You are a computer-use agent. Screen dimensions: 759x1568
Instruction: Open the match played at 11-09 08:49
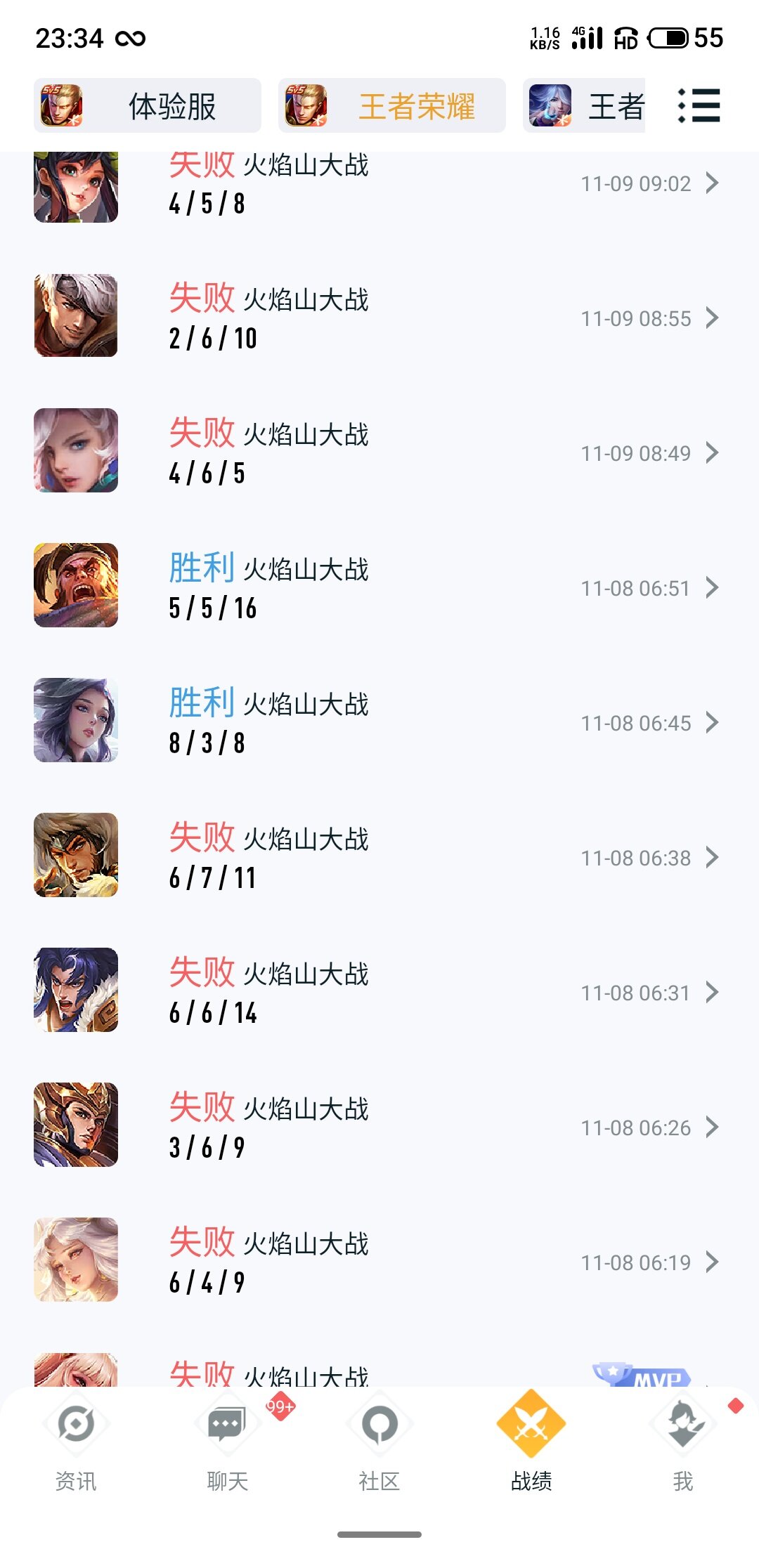[x=379, y=453]
